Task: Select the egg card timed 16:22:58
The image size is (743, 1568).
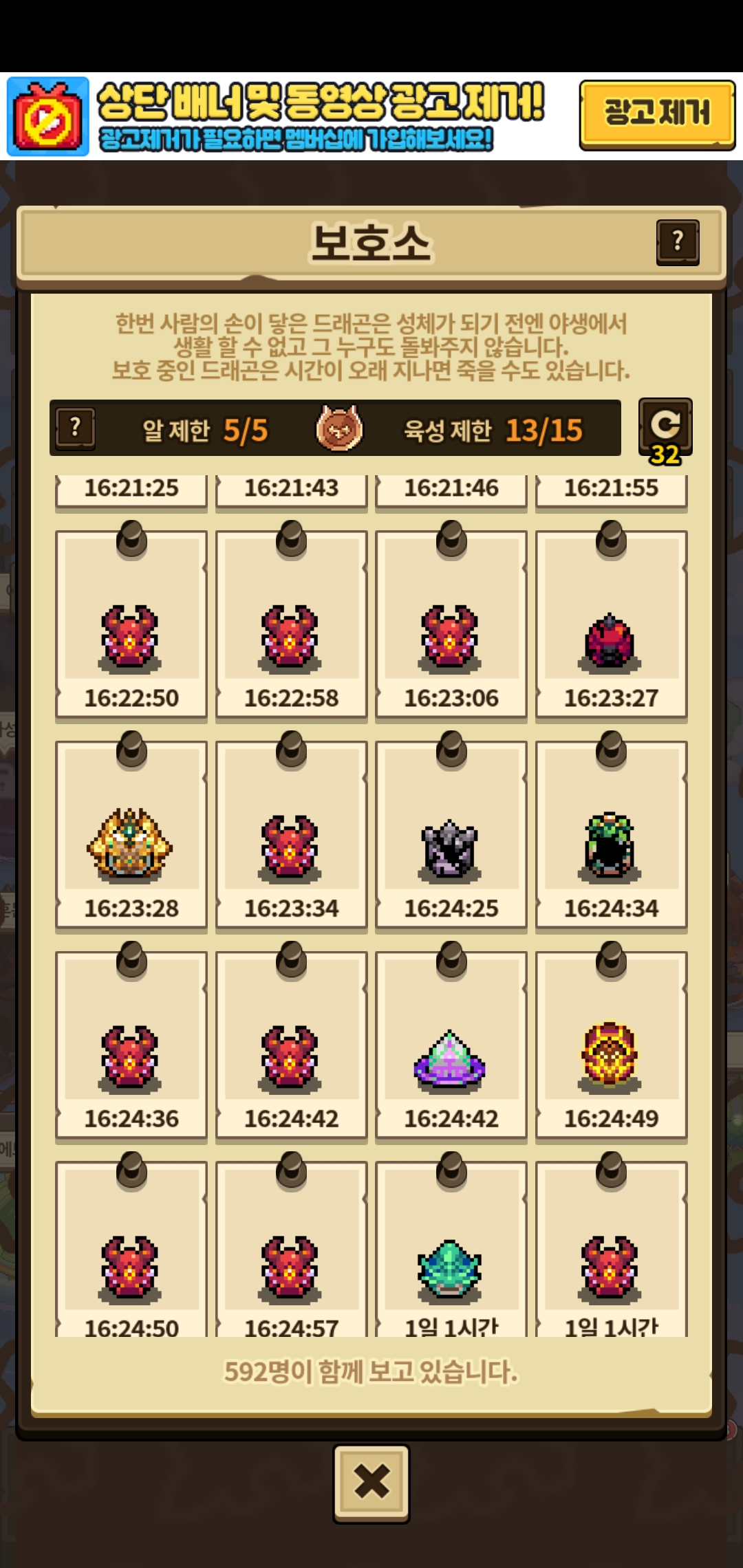Action: 291,626
